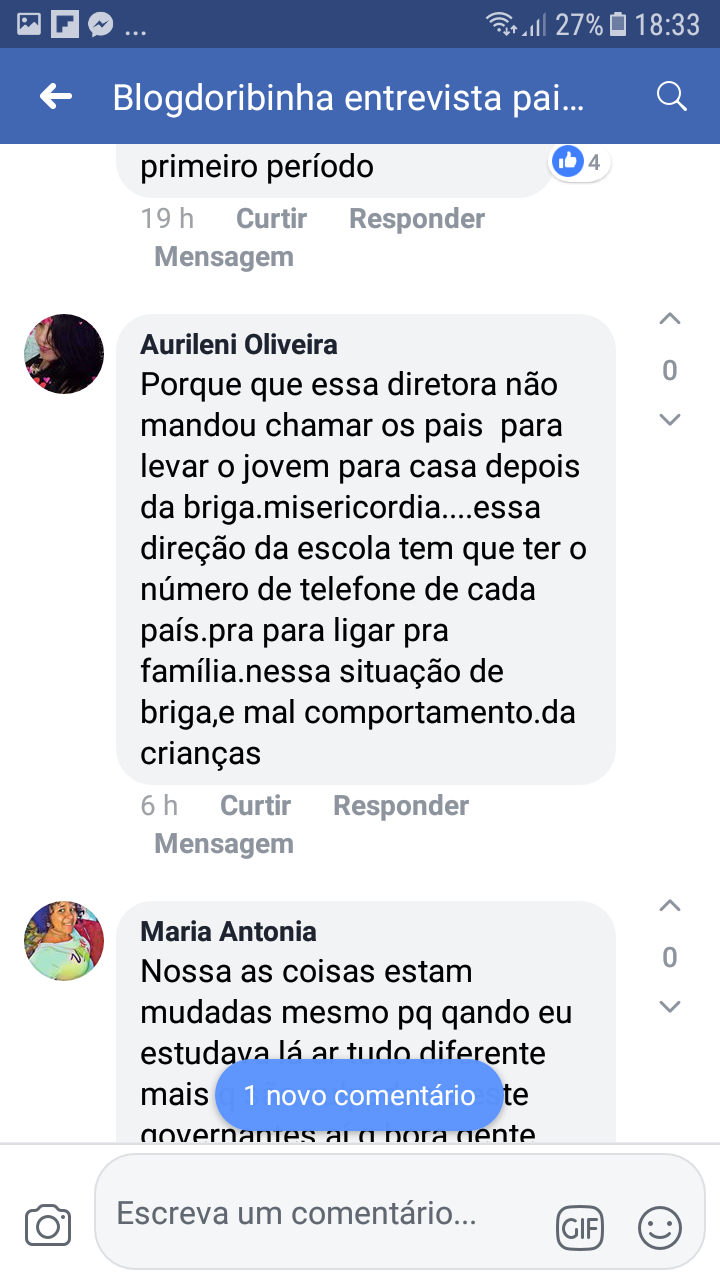The height and width of the screenshot is (1280, 720).
Task: Show the 1 novo comentário
Action: pyautogui.click(x=359, y=1096)
